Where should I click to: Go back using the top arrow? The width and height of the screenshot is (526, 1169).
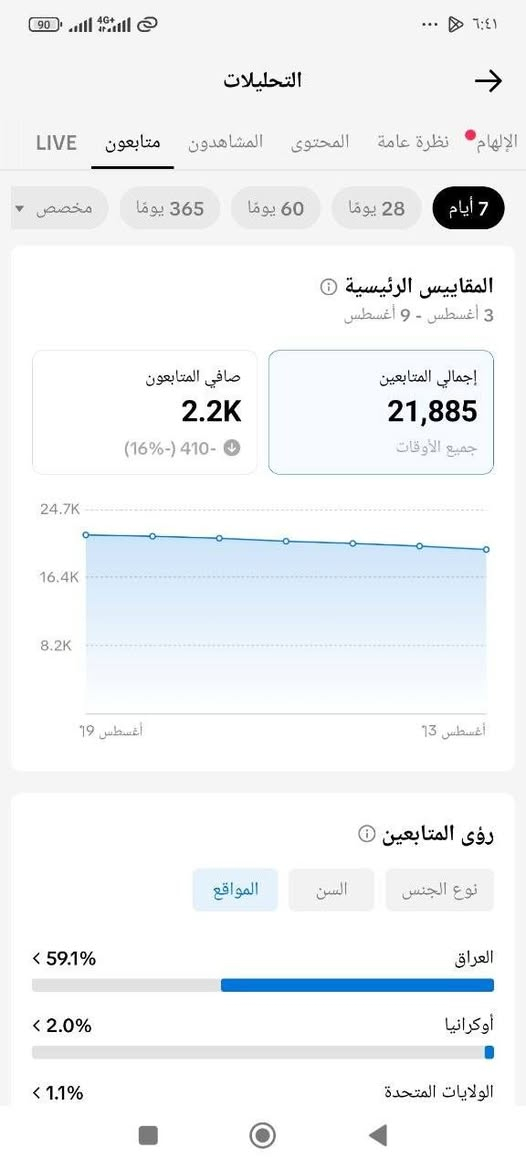489,81
